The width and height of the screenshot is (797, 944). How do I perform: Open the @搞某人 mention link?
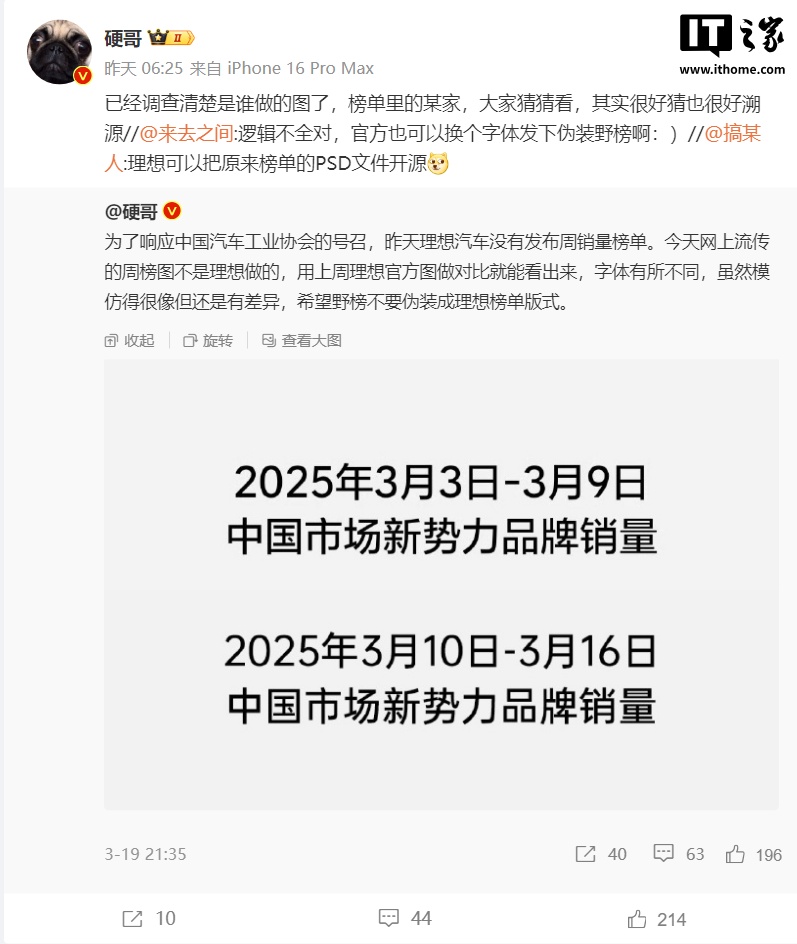pyautogui.click(x=734, y=134)
